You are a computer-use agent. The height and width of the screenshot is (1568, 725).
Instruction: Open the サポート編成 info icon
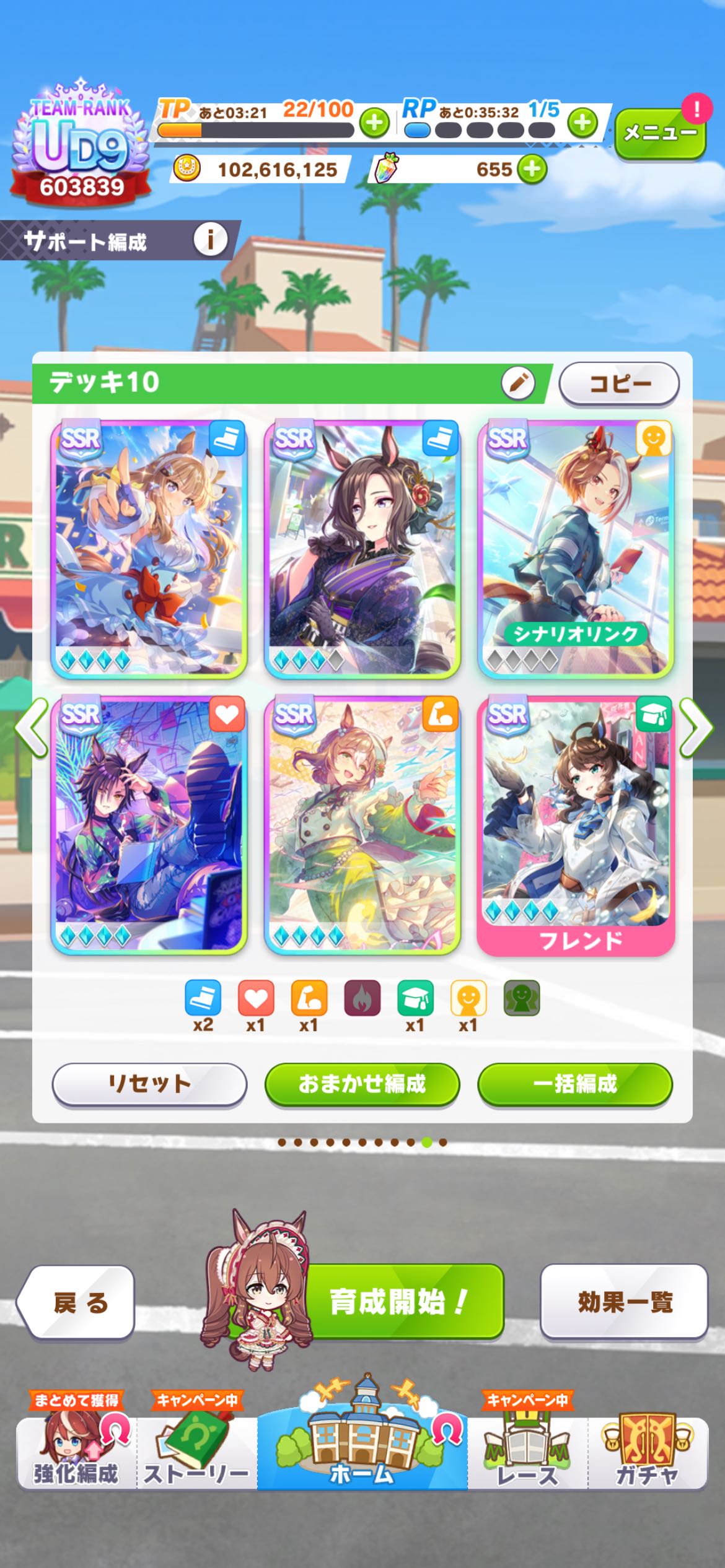pos(209,240)
